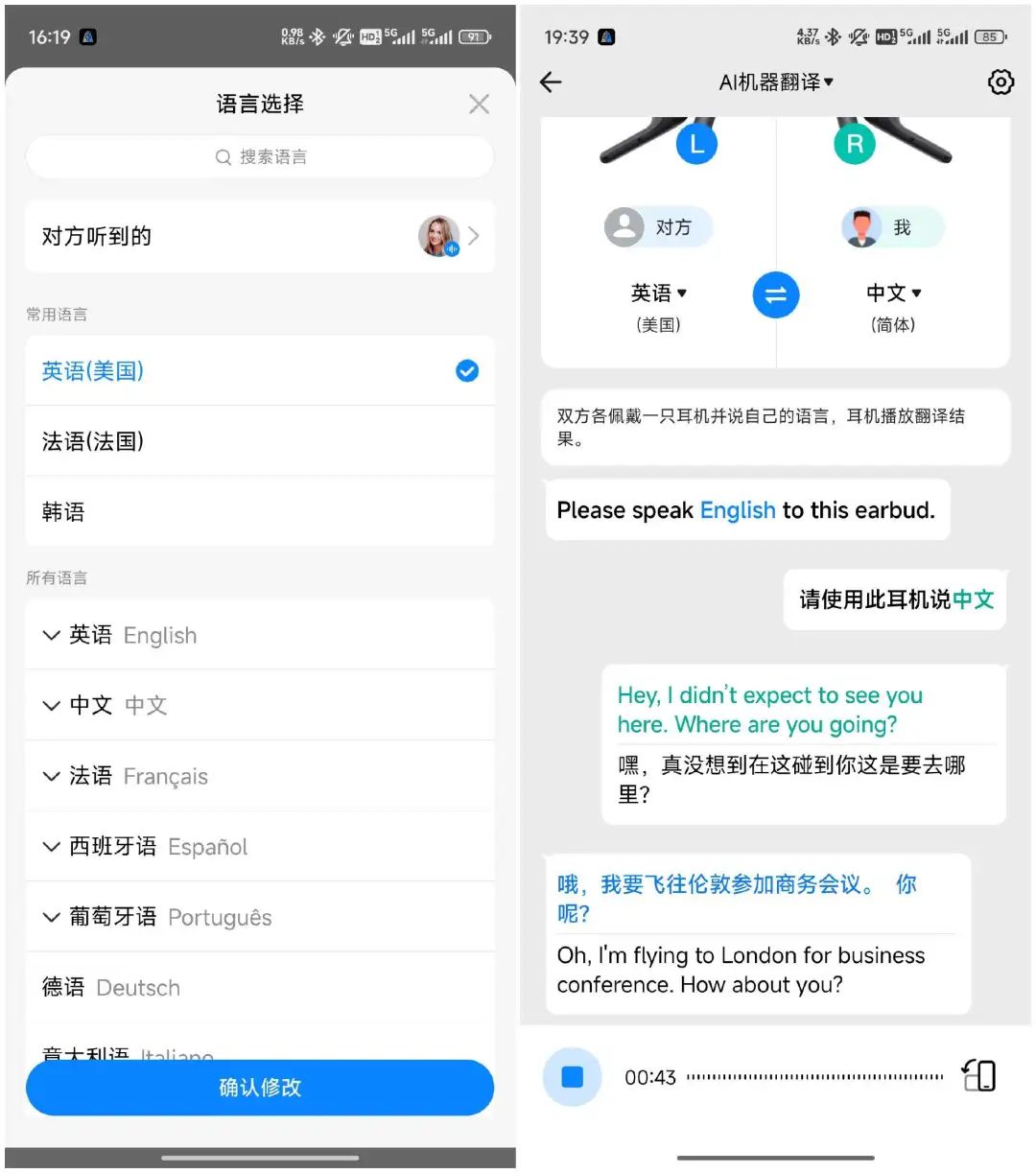Image resolution: width=1036 pixels, height=1173 pixels.
Task: Go back from the AI机器翻译 screen
Action: coord(552,82)
